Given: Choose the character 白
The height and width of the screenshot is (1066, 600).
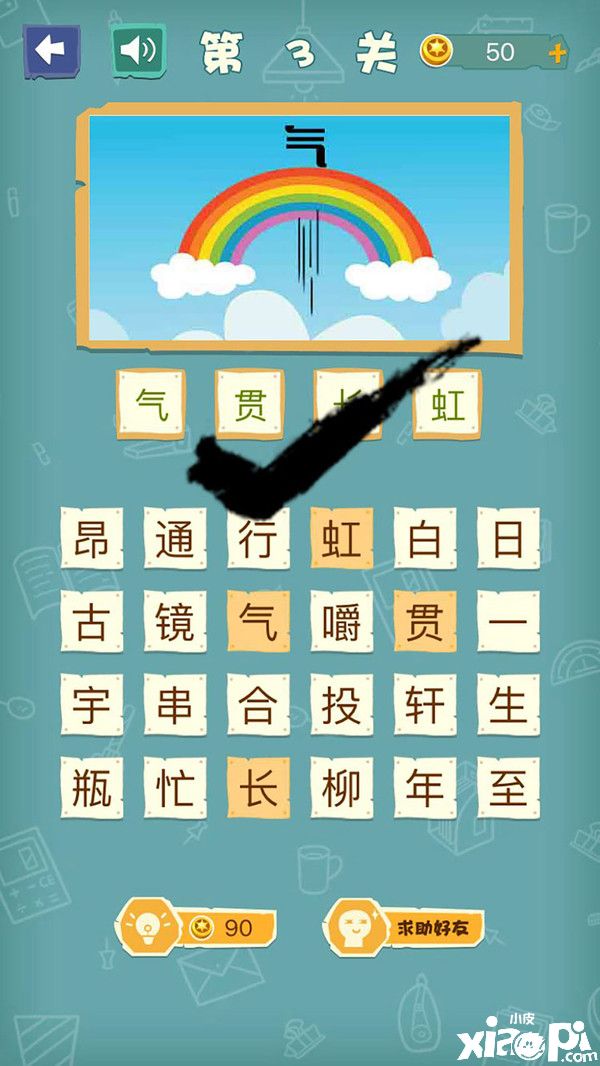Looking at the screenshot, I should click(425, 539).
